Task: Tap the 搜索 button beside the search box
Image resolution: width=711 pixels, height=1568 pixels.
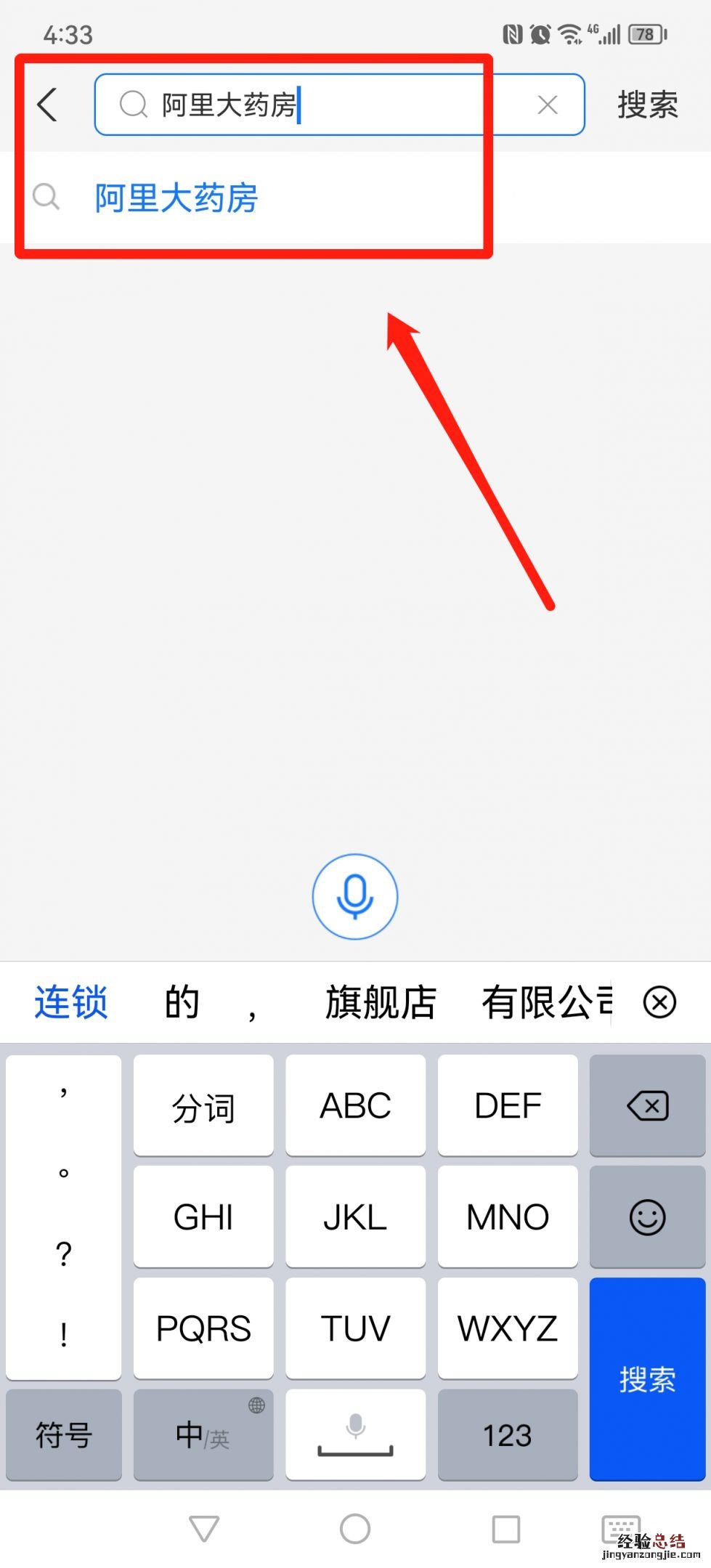Action: 647,105
